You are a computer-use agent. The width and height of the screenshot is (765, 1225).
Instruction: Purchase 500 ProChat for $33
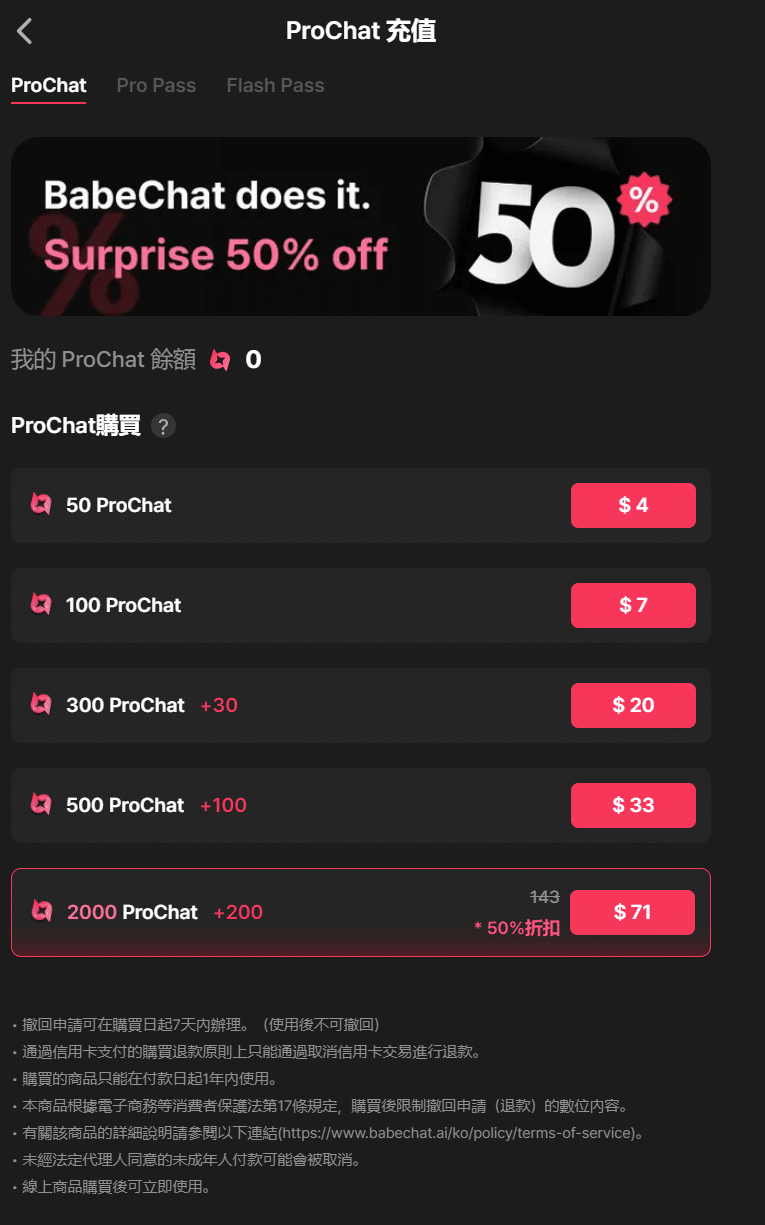pos(633,805)
